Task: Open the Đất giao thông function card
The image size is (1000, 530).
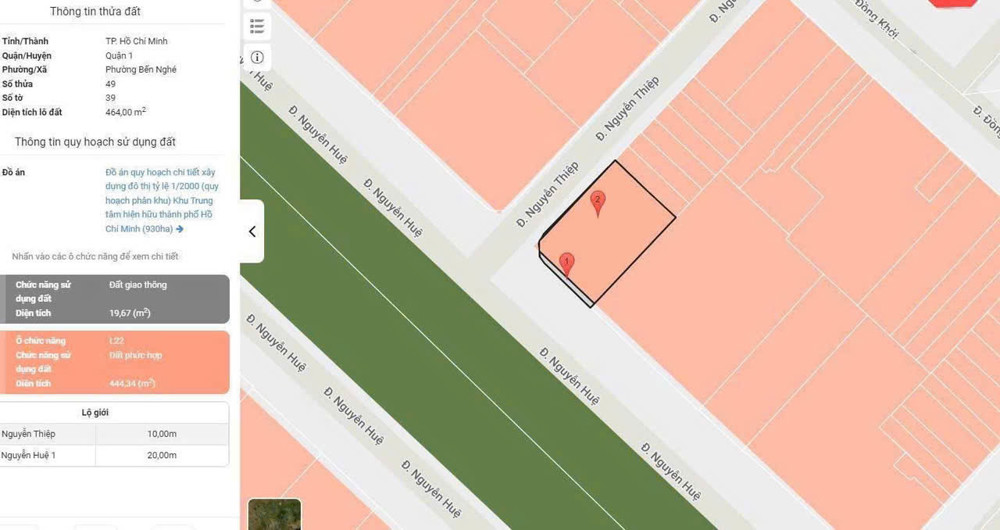Action: point(115,298)
